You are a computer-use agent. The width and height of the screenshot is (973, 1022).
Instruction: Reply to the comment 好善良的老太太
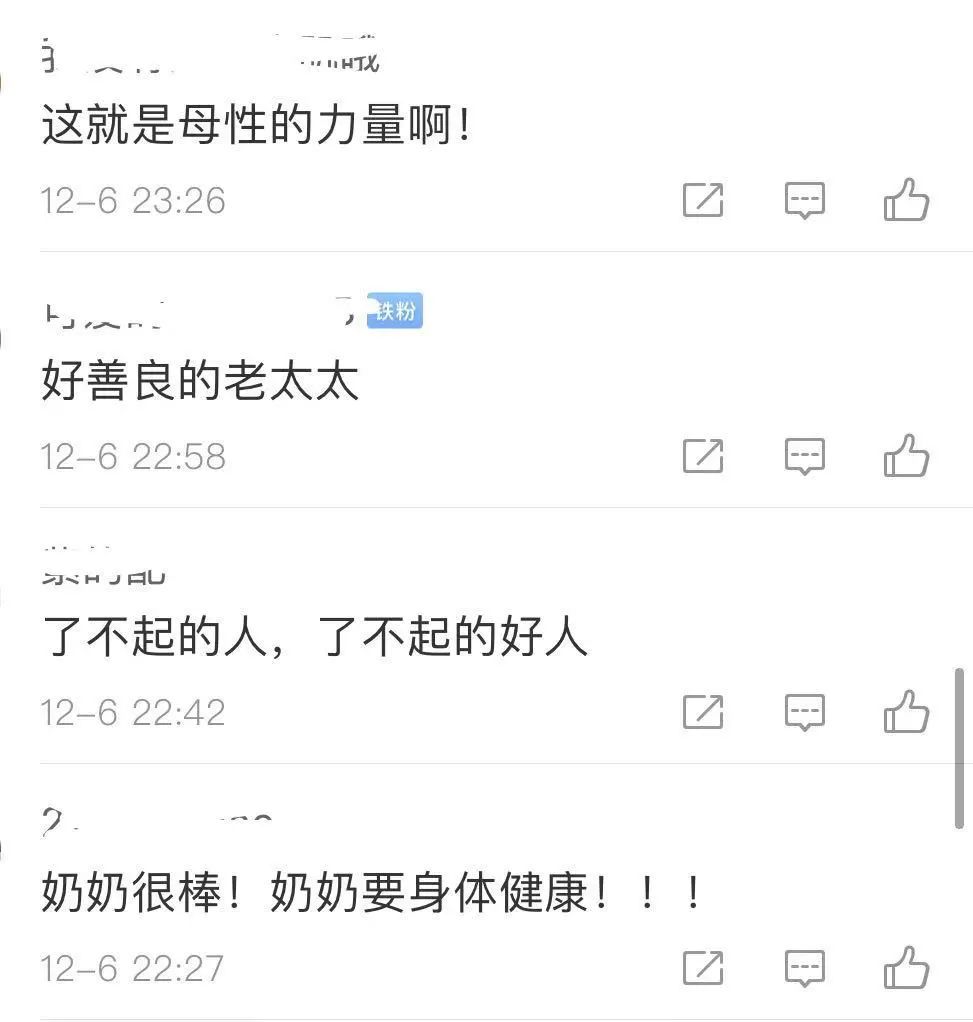pyautogui.click(x=804, y=457)
